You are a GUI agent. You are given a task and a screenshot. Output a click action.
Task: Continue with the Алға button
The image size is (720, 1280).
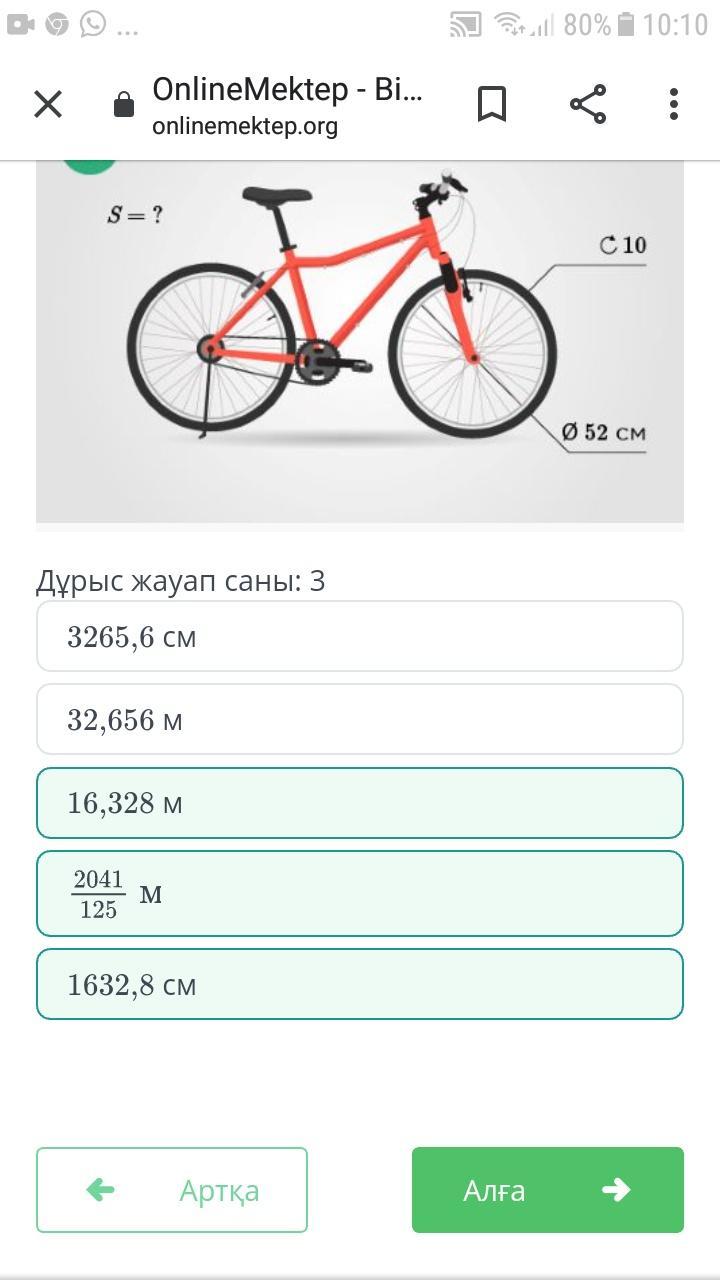tap(547, 1190)
